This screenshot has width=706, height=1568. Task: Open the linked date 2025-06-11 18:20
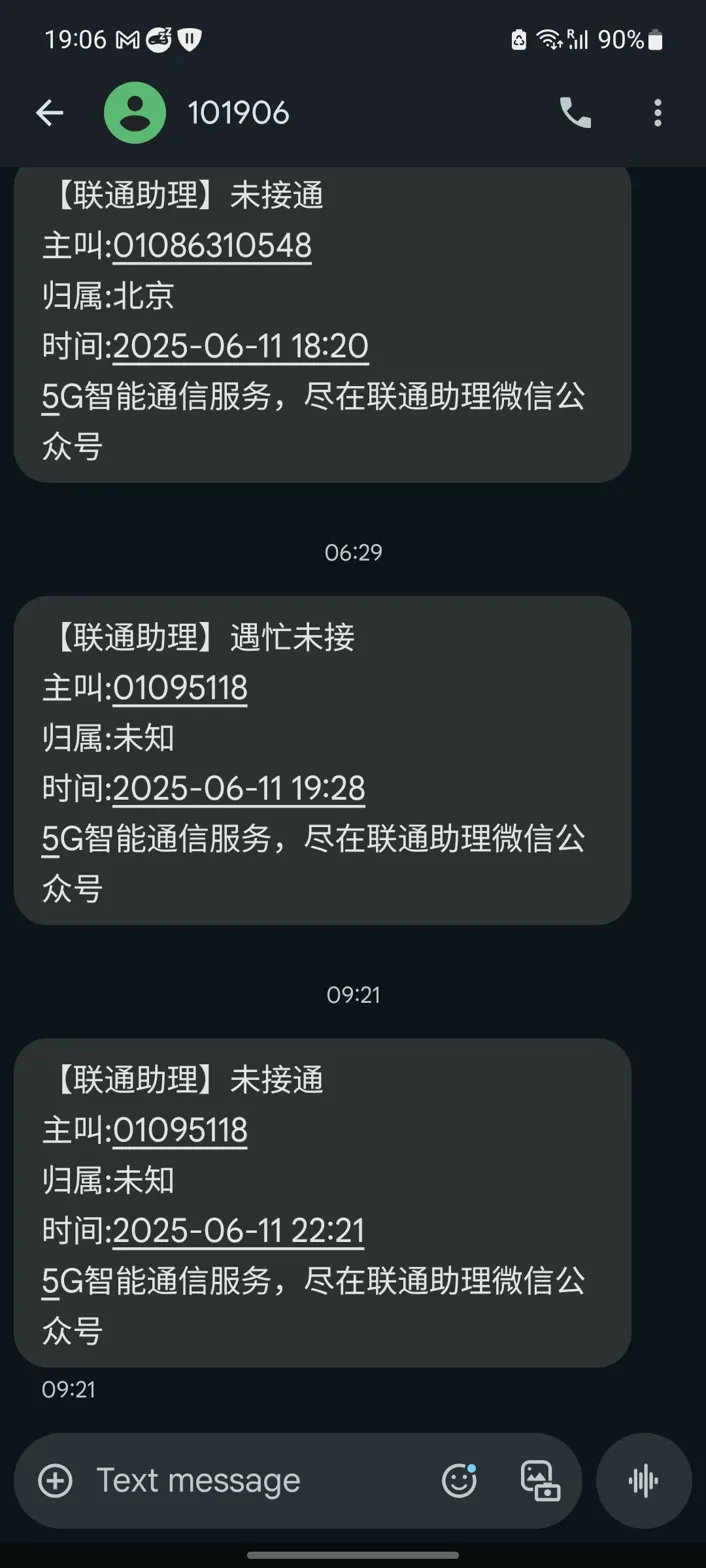[x=240, y=346]
